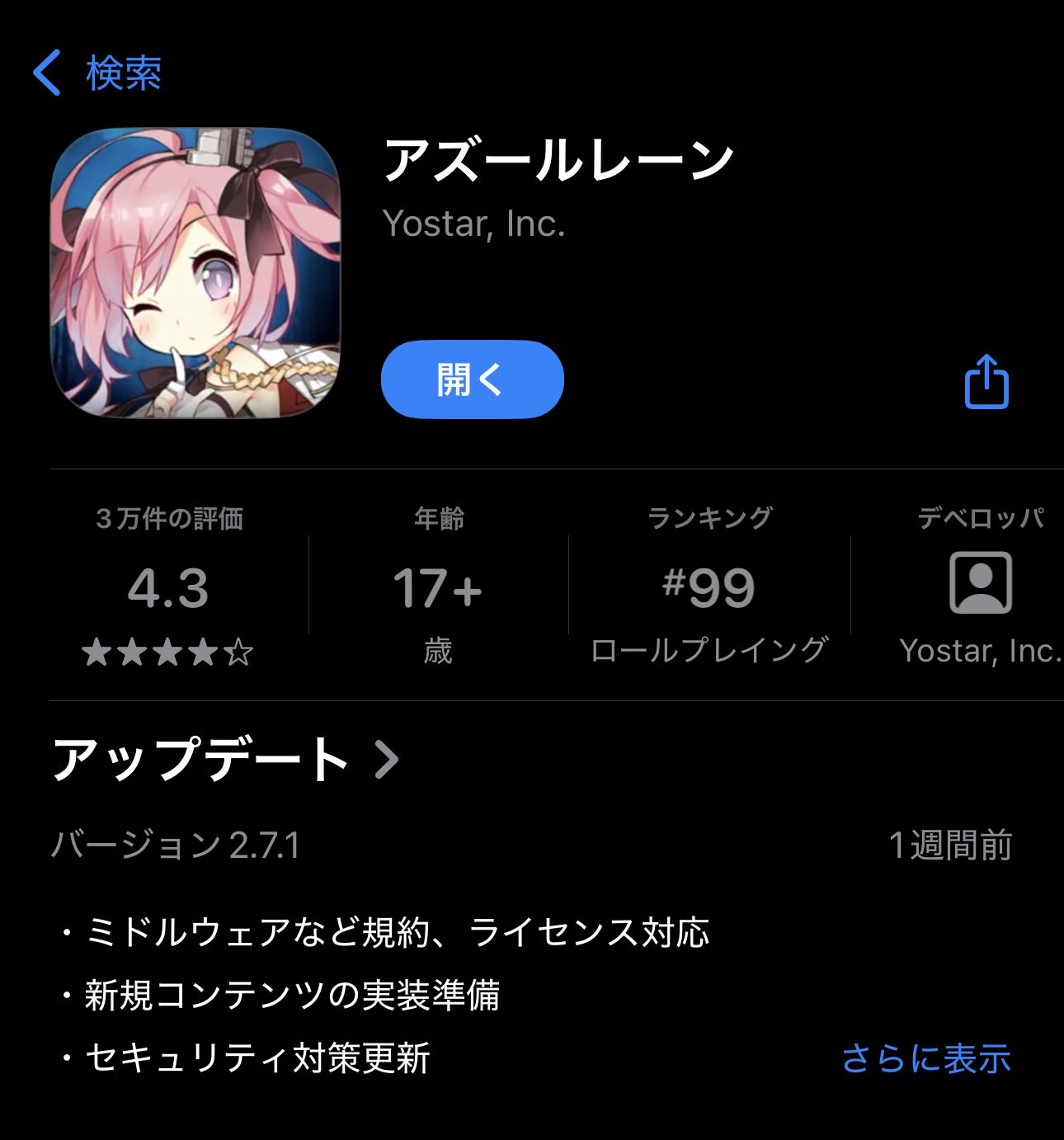The height and width of the screenshot is (1140, 1064).
Task: Share the アズールレーン app page
Action: 986,381
